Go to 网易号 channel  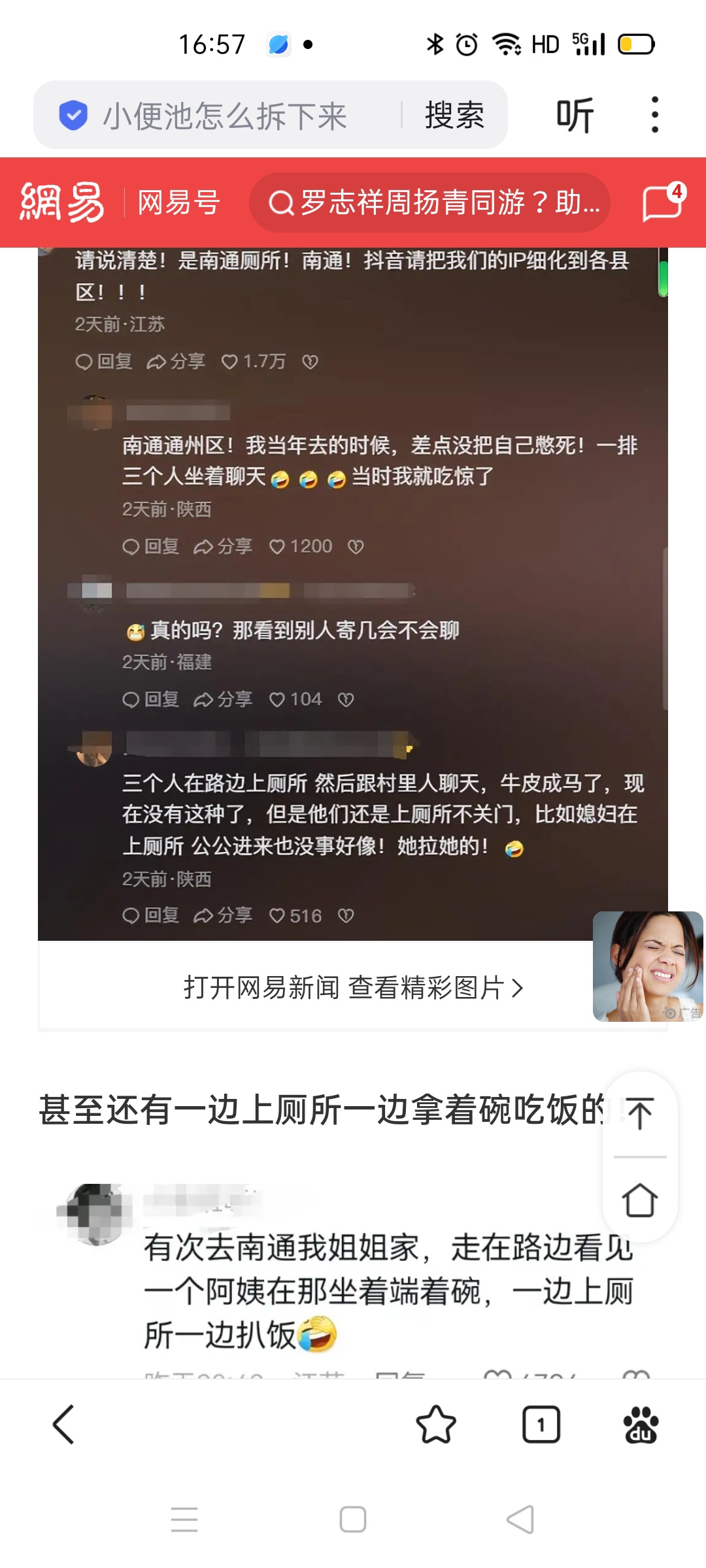178,203
